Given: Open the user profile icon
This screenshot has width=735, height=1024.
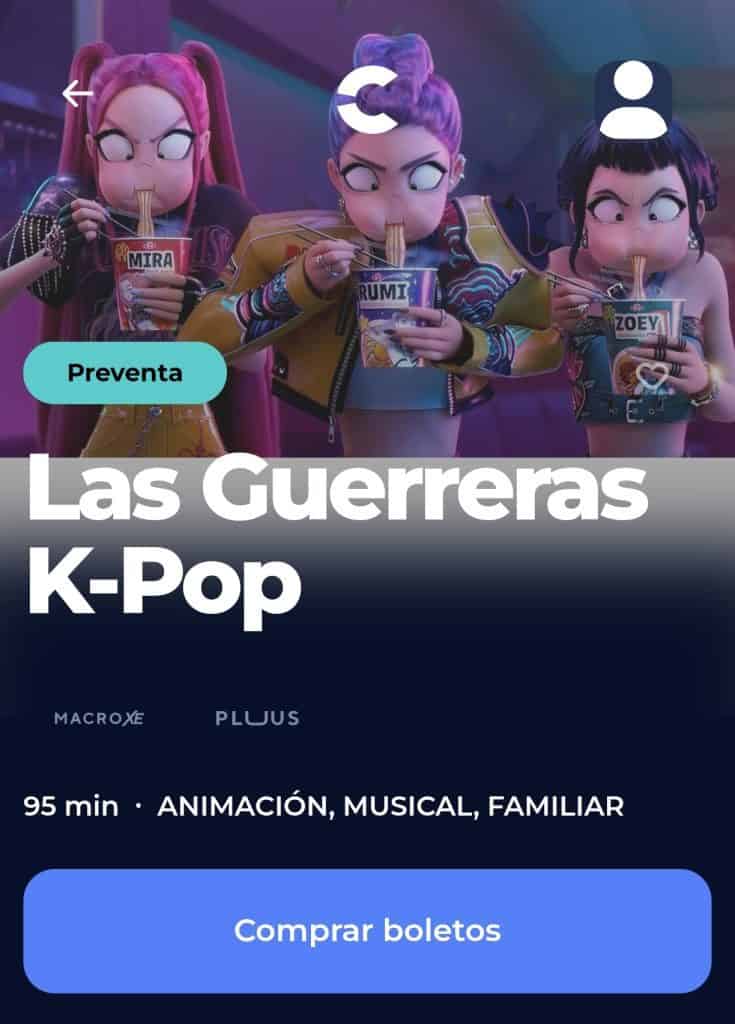Looking at the screenshot, I should tap(633, 99).
